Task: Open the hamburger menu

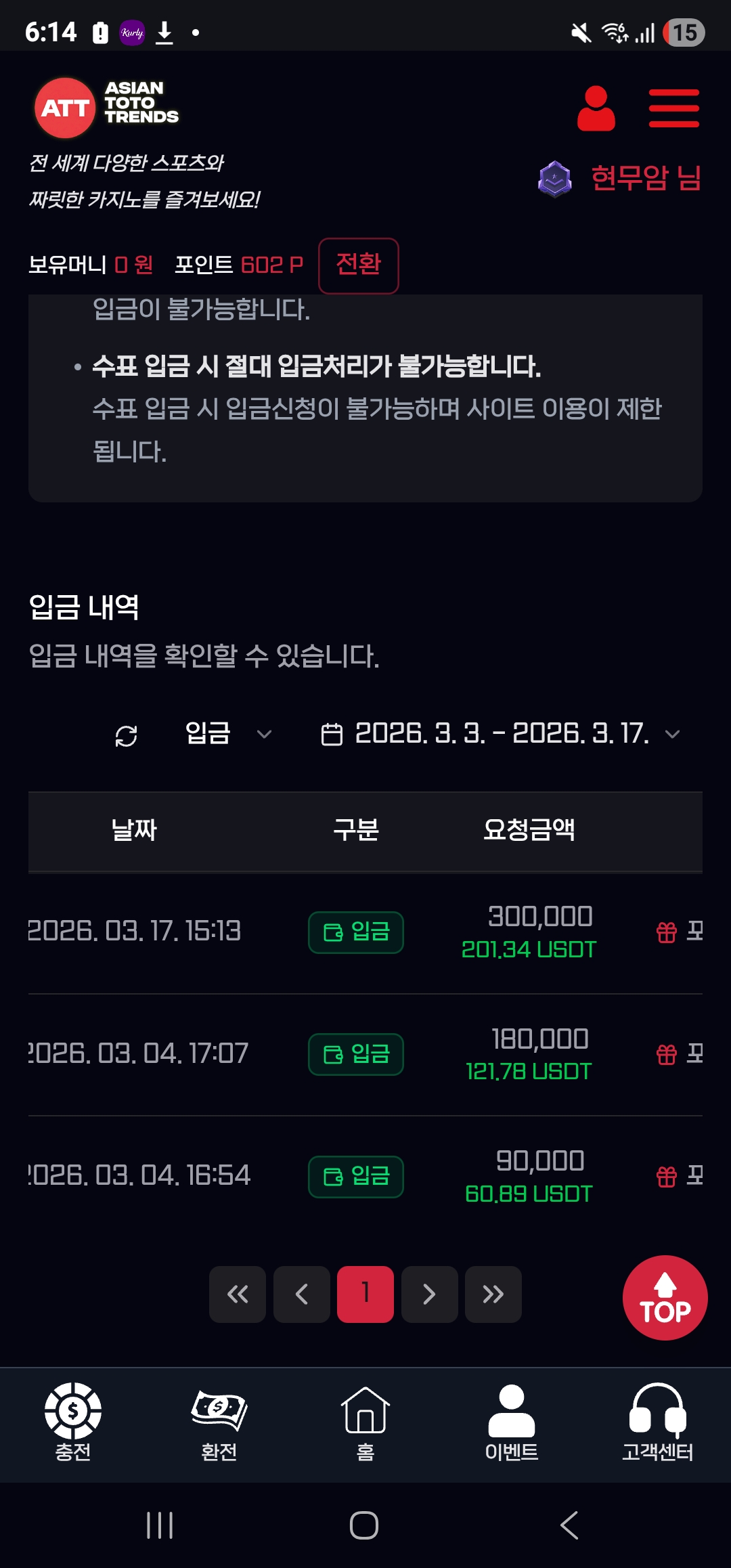Action: coord(673,108)
